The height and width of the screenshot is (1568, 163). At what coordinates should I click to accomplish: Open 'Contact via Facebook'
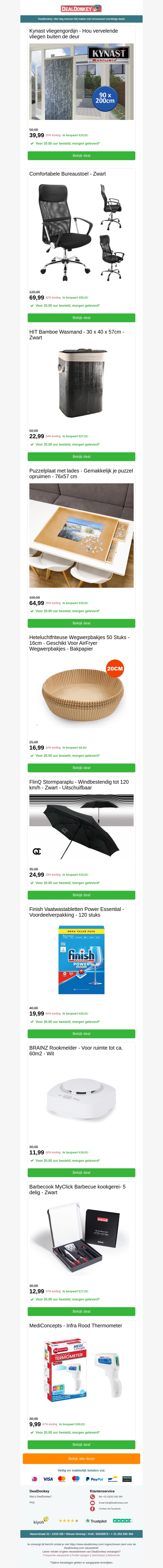109,1508
